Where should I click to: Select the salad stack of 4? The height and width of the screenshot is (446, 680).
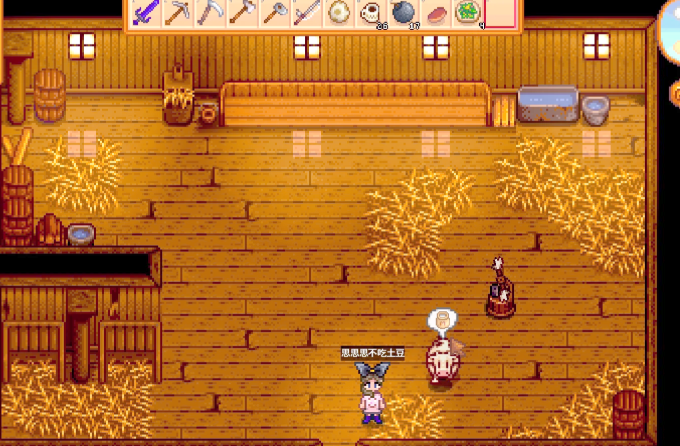467,13
